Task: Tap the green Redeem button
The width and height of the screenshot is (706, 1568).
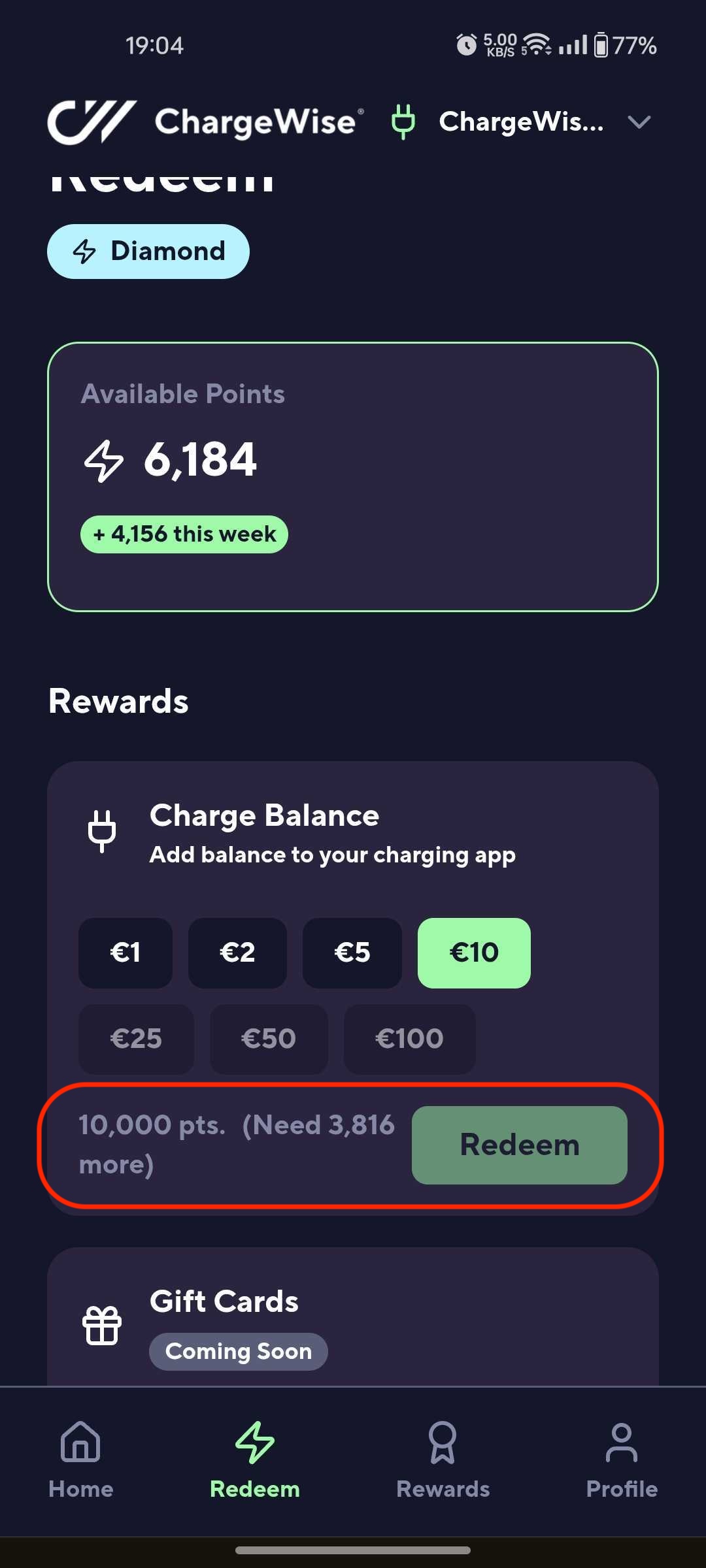Action: (519, 1145)
